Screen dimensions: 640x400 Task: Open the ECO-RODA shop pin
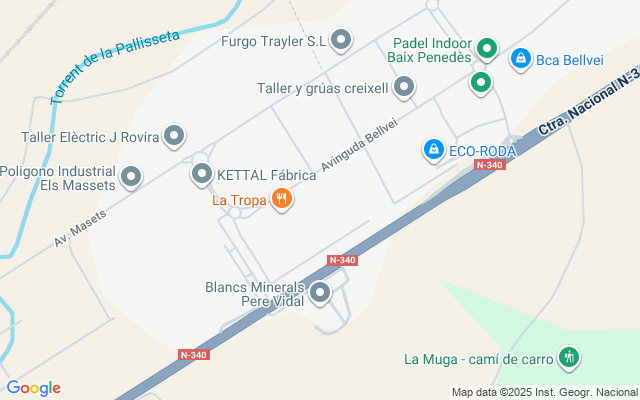coord(433,150)
